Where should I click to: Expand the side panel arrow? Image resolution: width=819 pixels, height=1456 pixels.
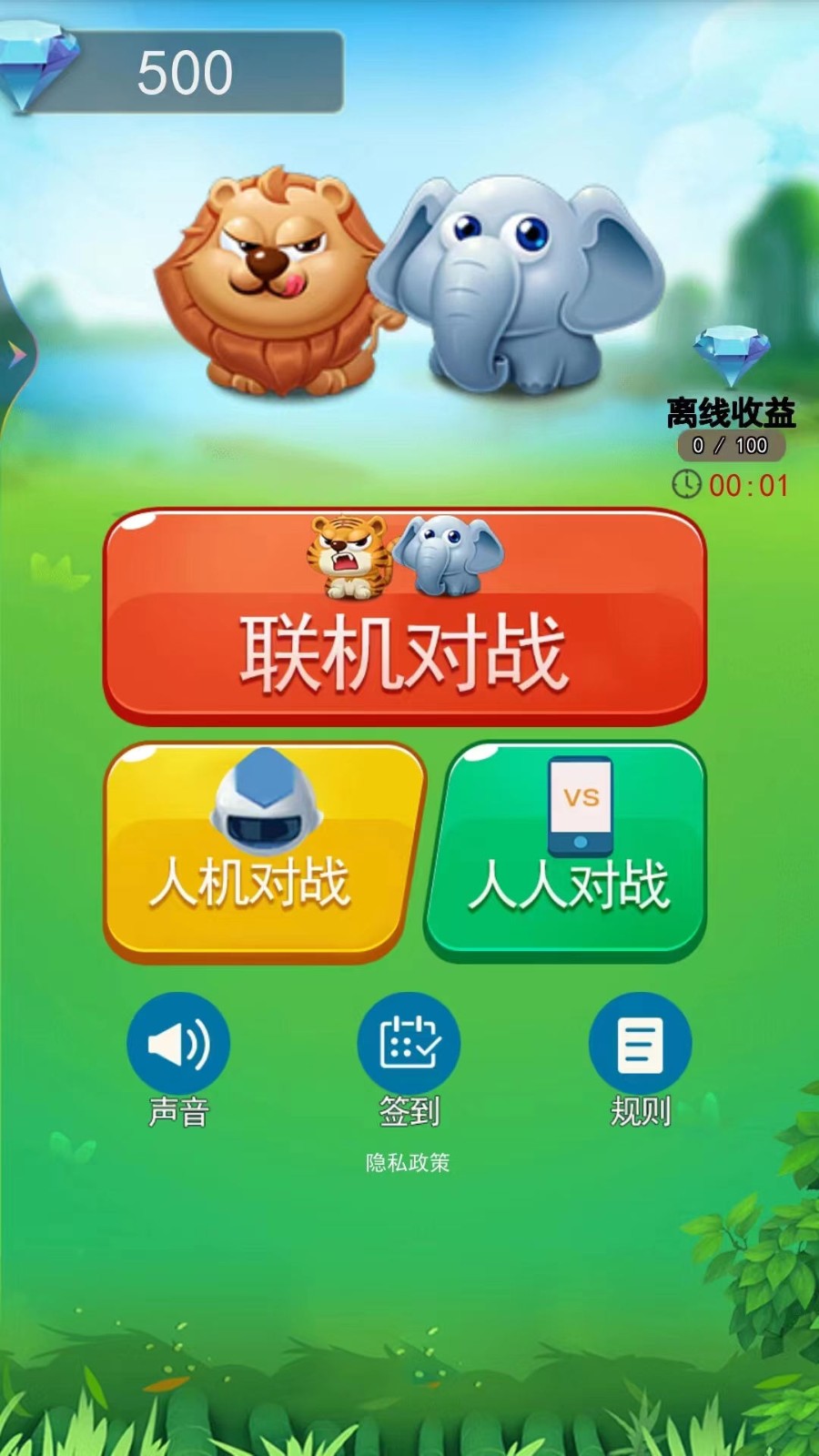[x=15, y=355]
